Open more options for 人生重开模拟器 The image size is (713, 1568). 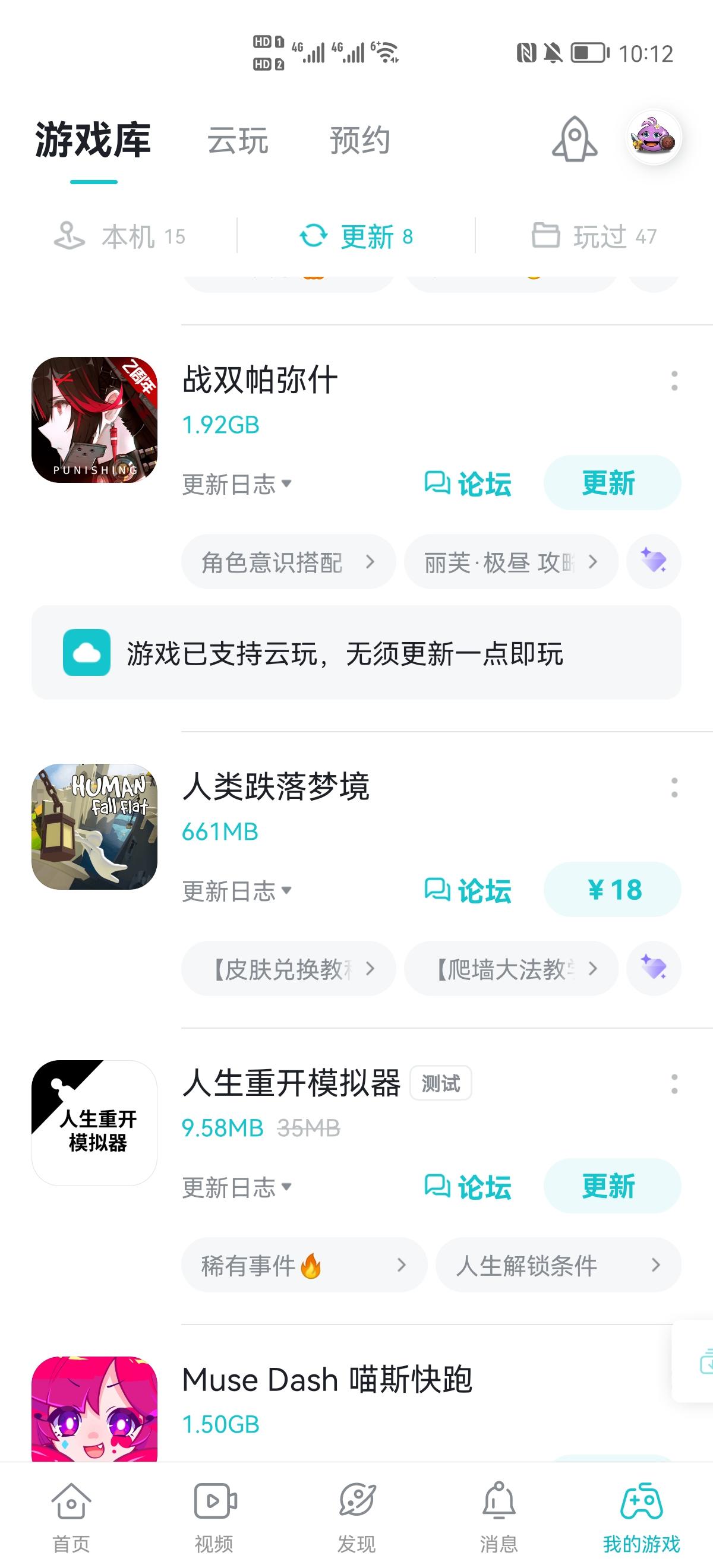point(674,1084)
